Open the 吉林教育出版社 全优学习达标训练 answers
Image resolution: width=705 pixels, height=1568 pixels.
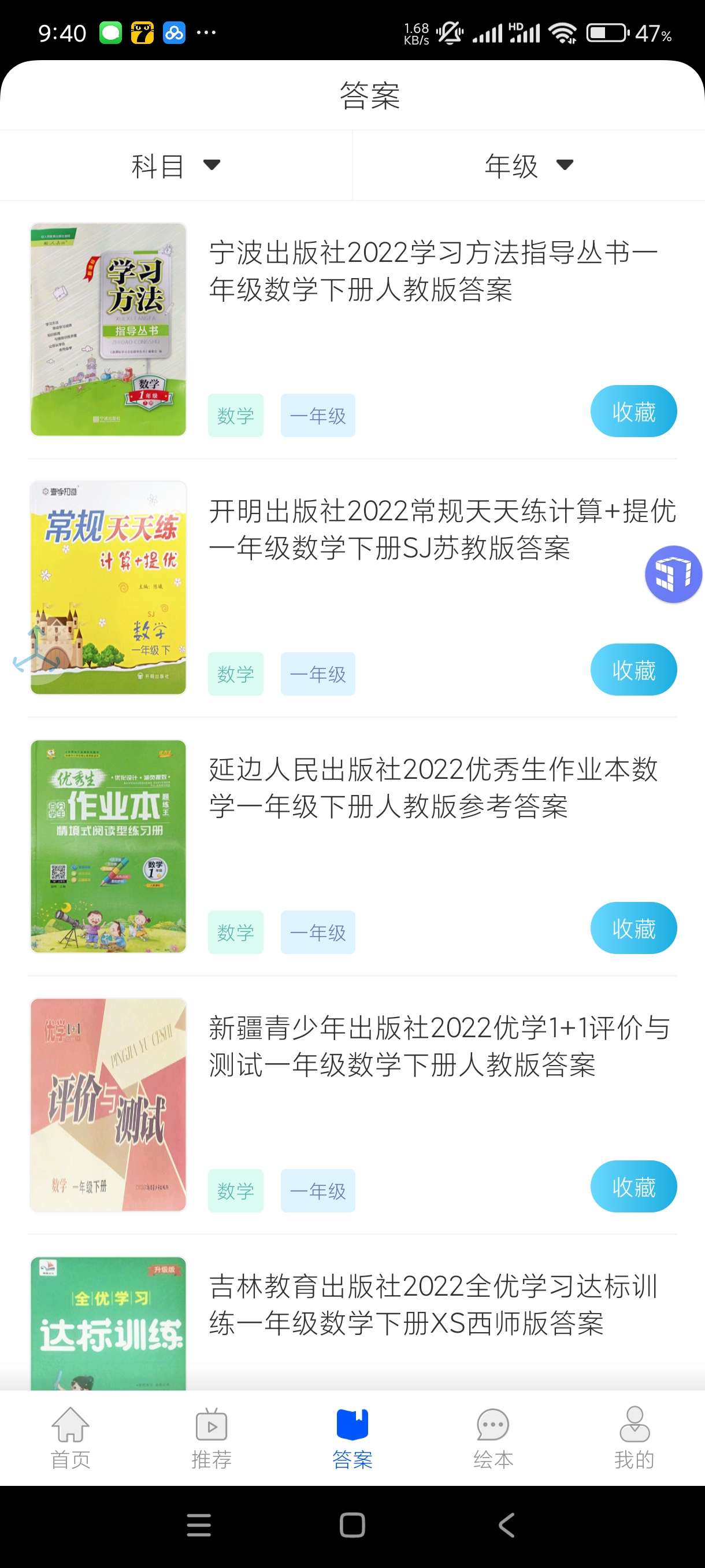[x=432, y=1304]
